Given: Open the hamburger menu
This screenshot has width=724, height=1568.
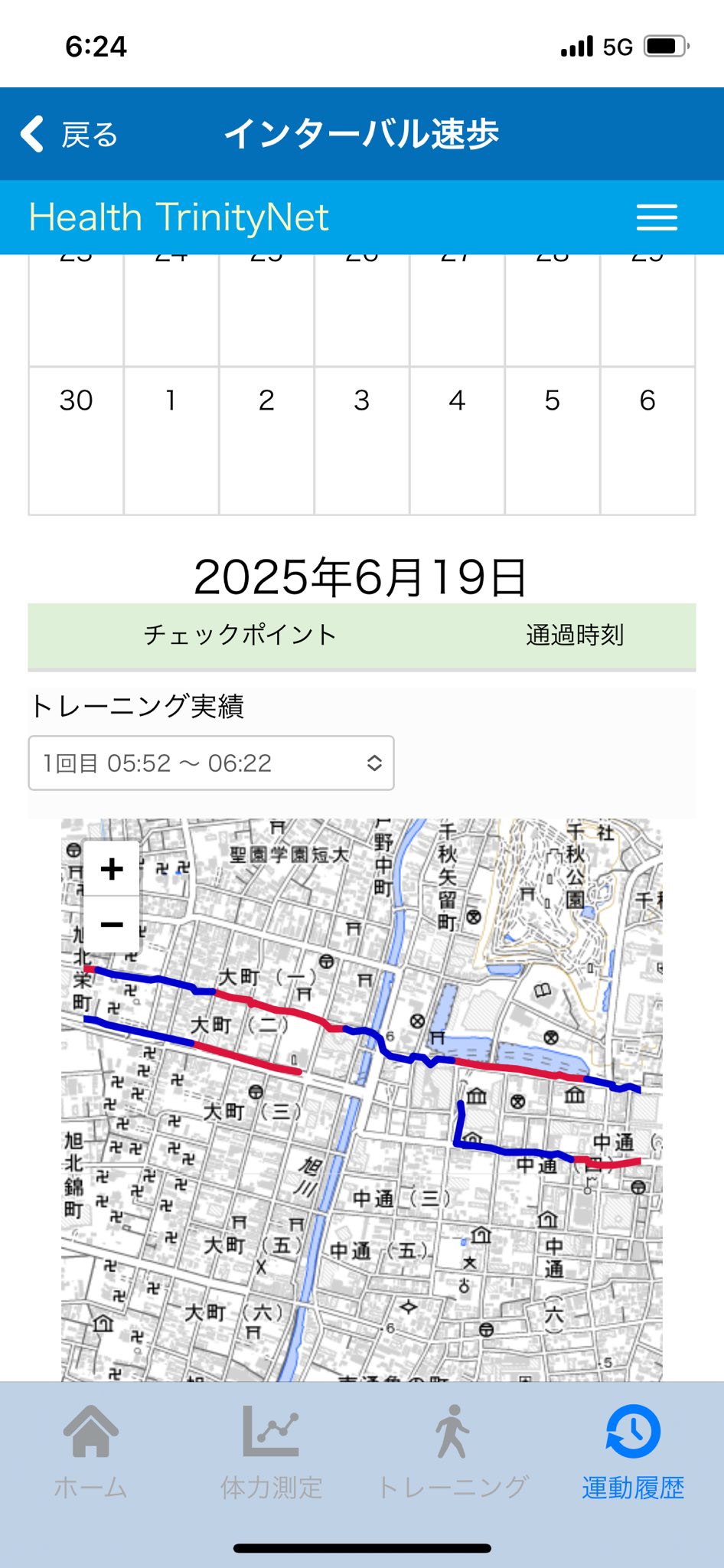Looking at the screenshot, I should point(657,217).
